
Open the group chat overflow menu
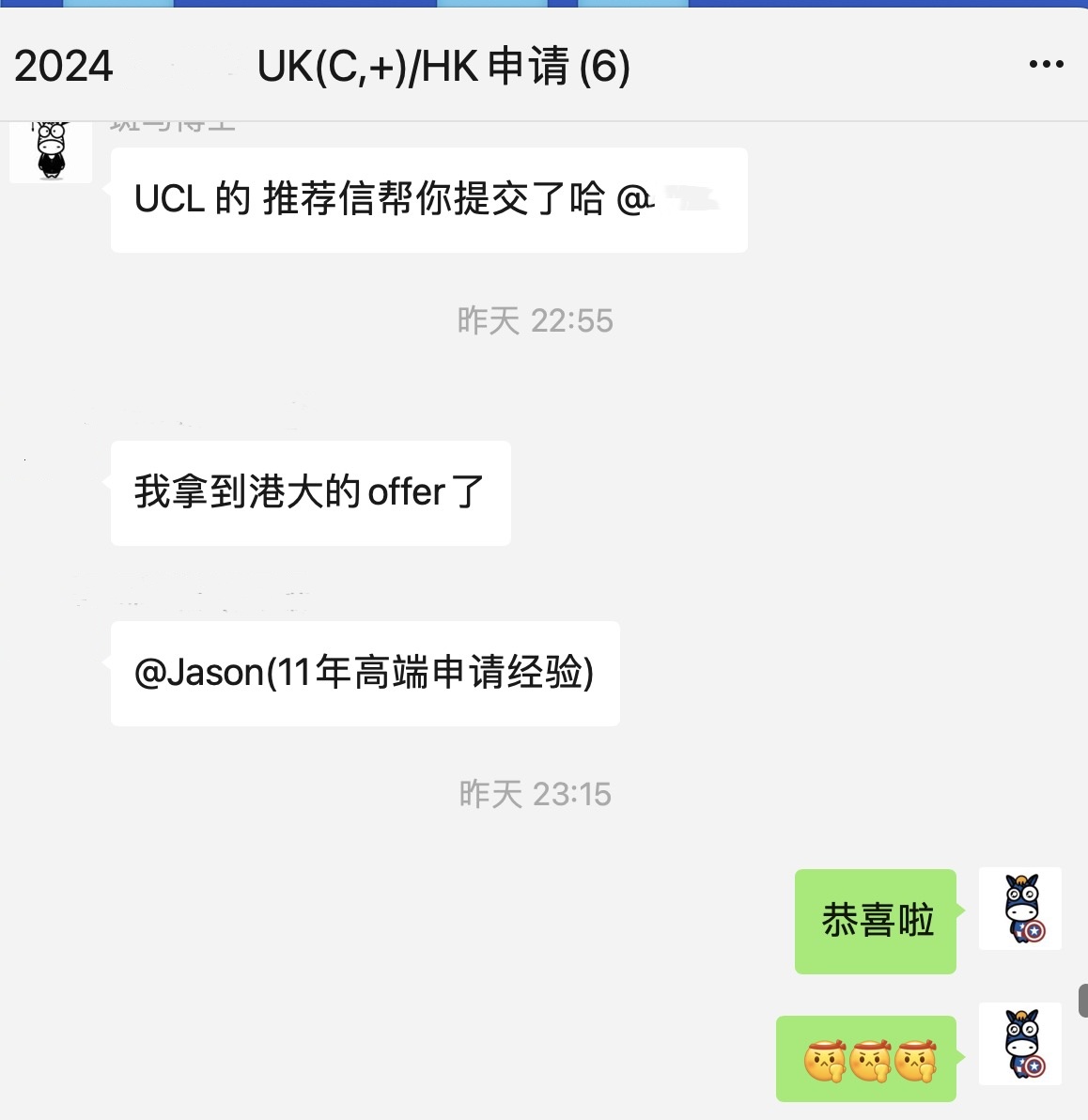coord(1046,65)
